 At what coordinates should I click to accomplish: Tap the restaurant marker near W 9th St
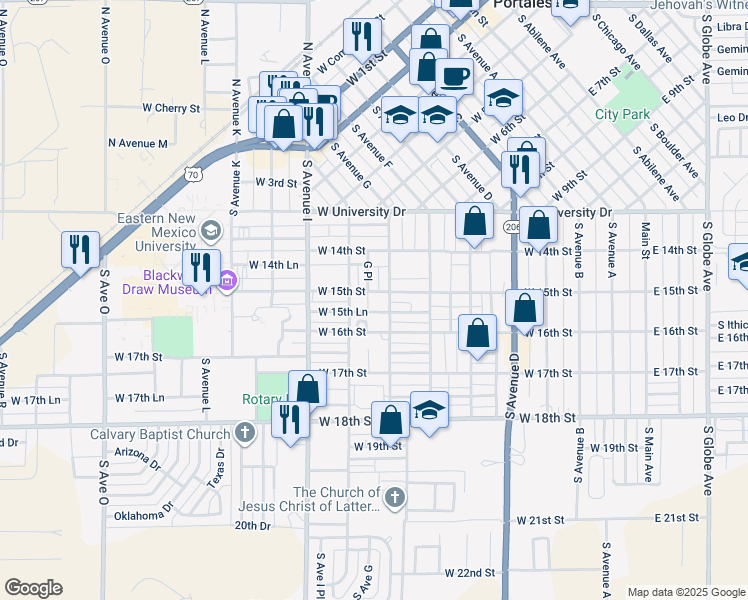(x=518, y=169)
